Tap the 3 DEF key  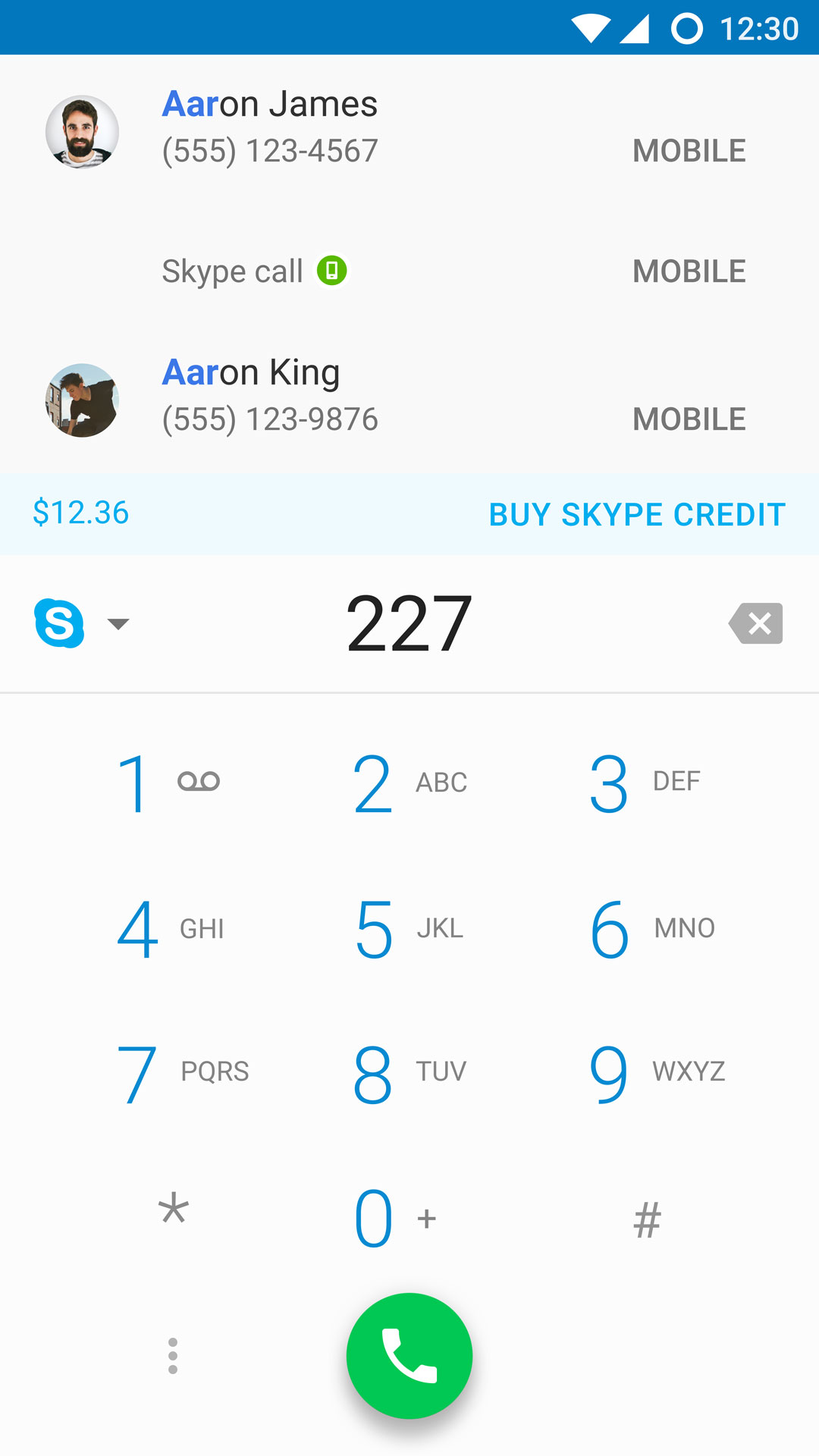(x=645, y=783)
